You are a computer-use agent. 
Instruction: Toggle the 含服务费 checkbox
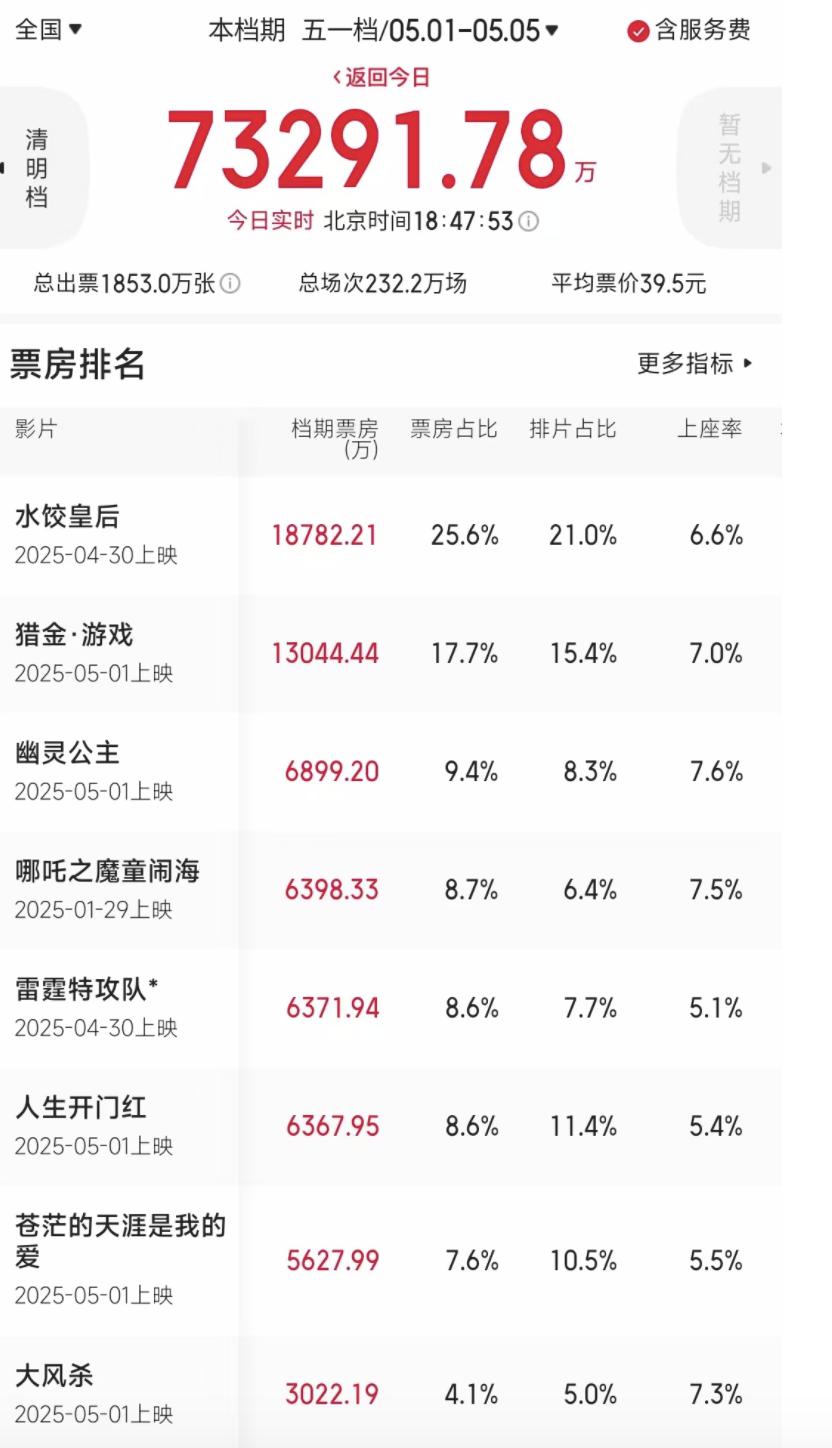click(x=689, y=31)
